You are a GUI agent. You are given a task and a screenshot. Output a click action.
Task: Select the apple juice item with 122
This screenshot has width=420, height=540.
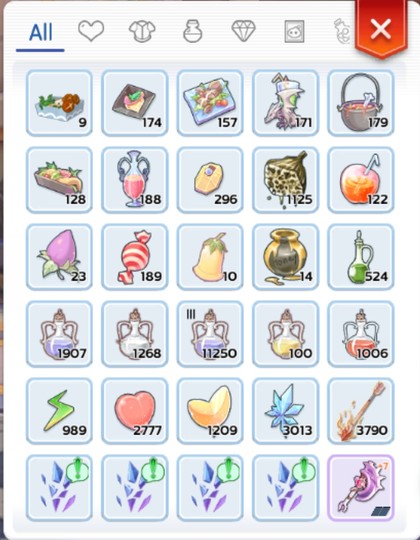click(x=360, y=180)
